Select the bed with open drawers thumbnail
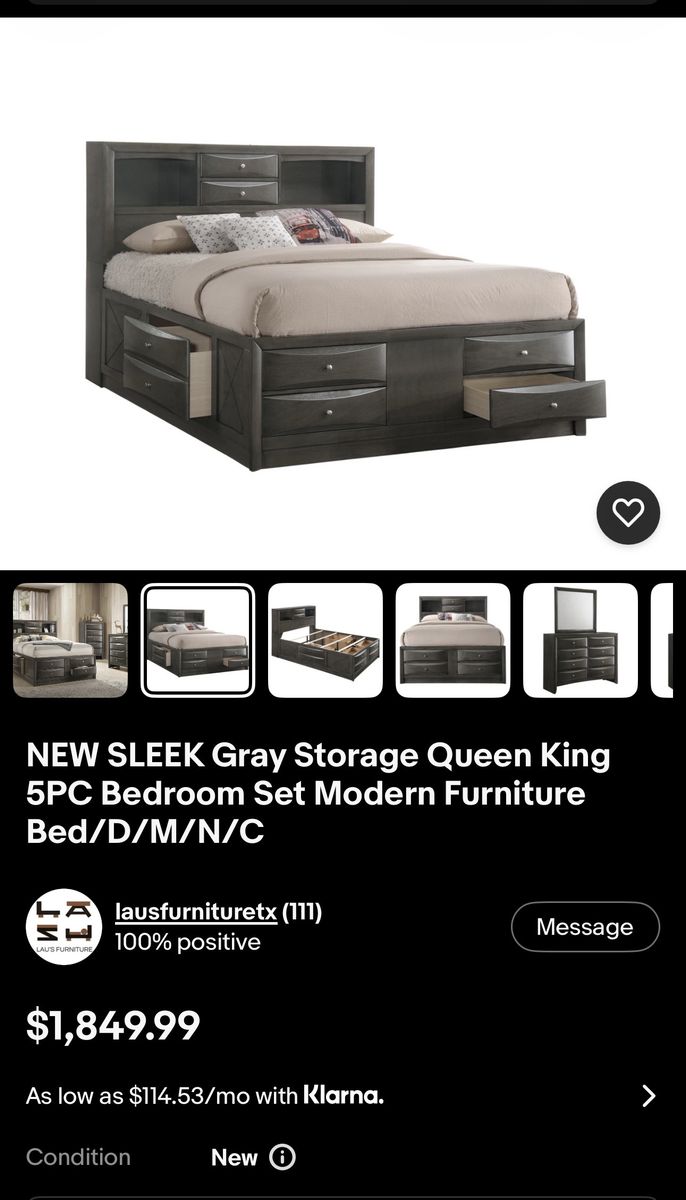Image resolution: width=686 pixels, height=1200 pixels. [198, 640]
